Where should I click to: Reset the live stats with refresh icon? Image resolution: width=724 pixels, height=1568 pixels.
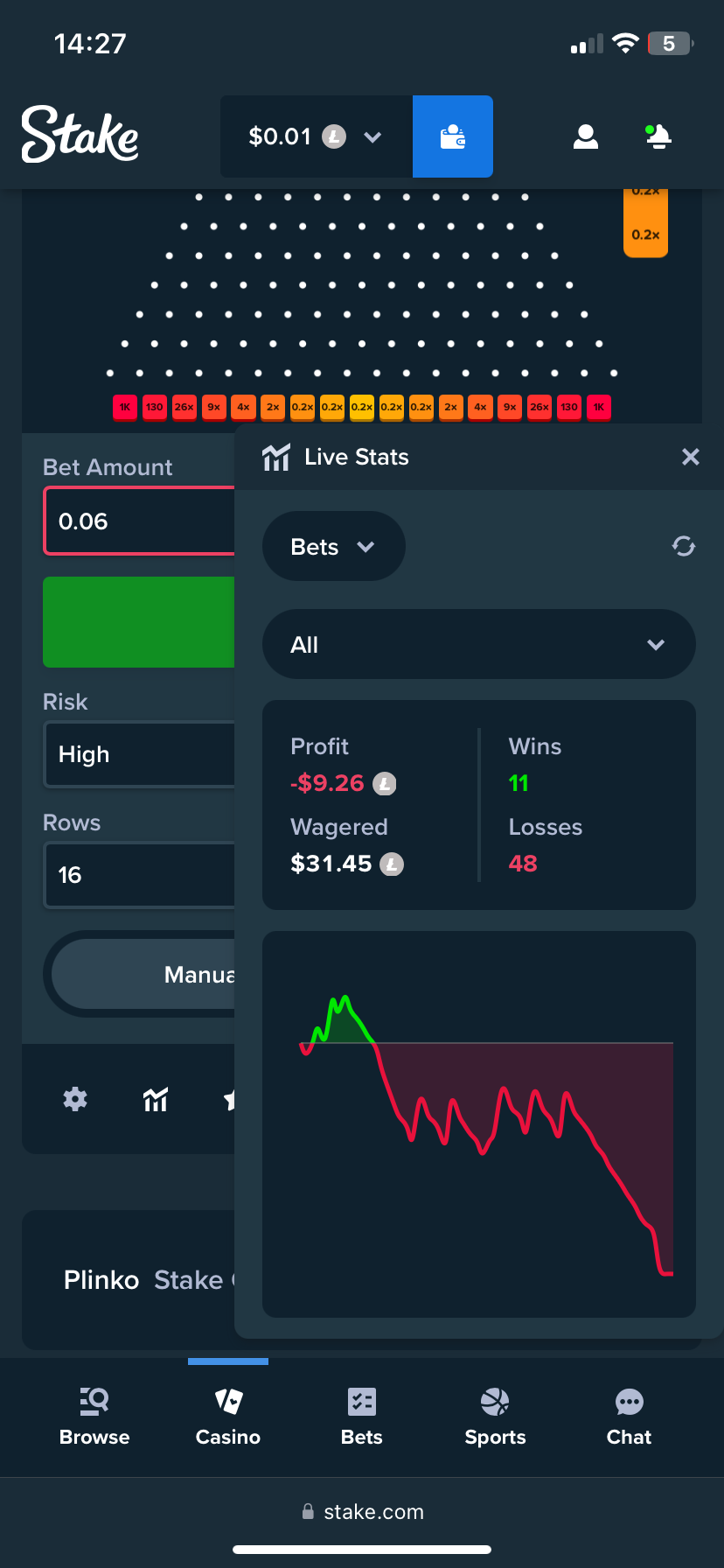click(684, 546)
